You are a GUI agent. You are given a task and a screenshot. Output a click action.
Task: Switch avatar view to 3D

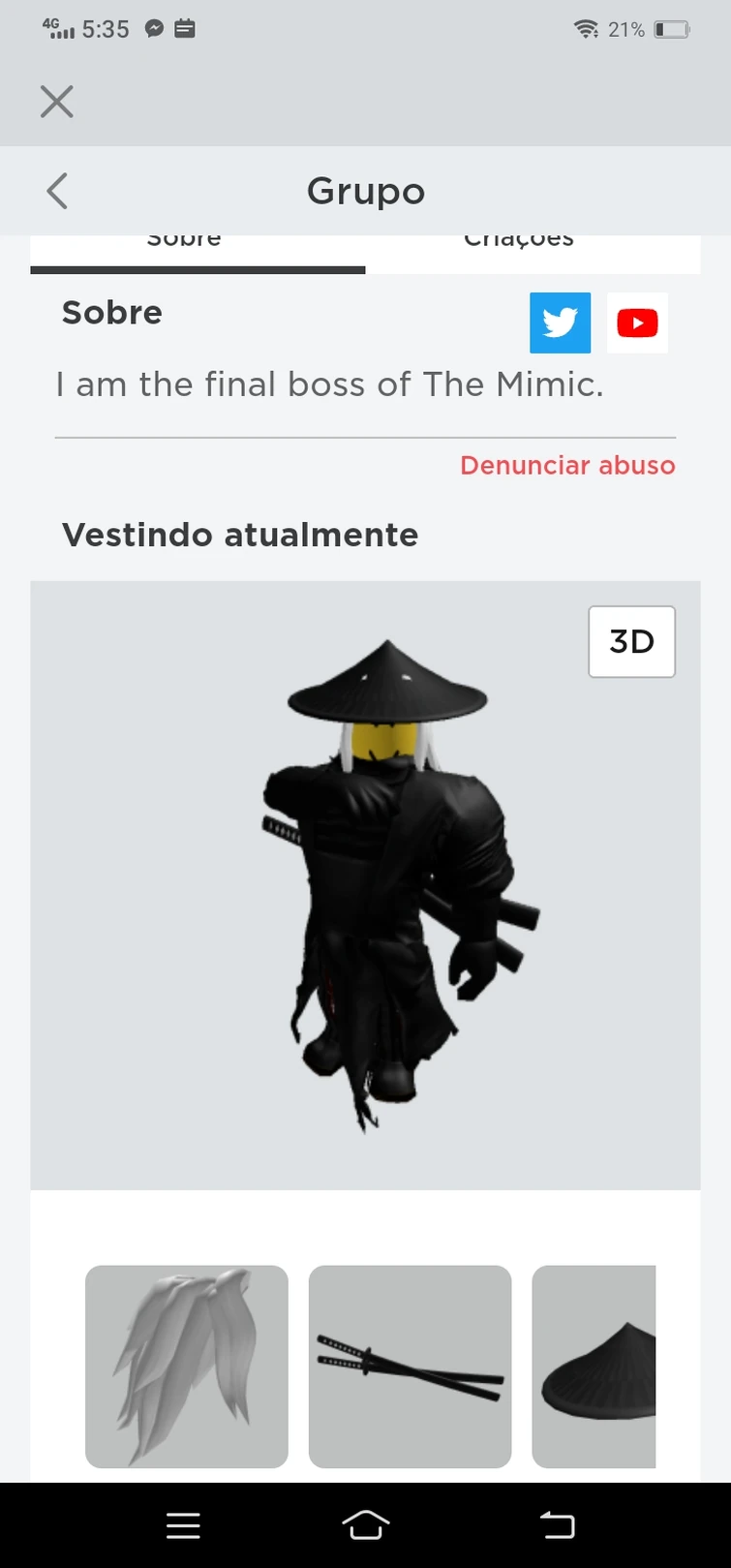(631, 641)
